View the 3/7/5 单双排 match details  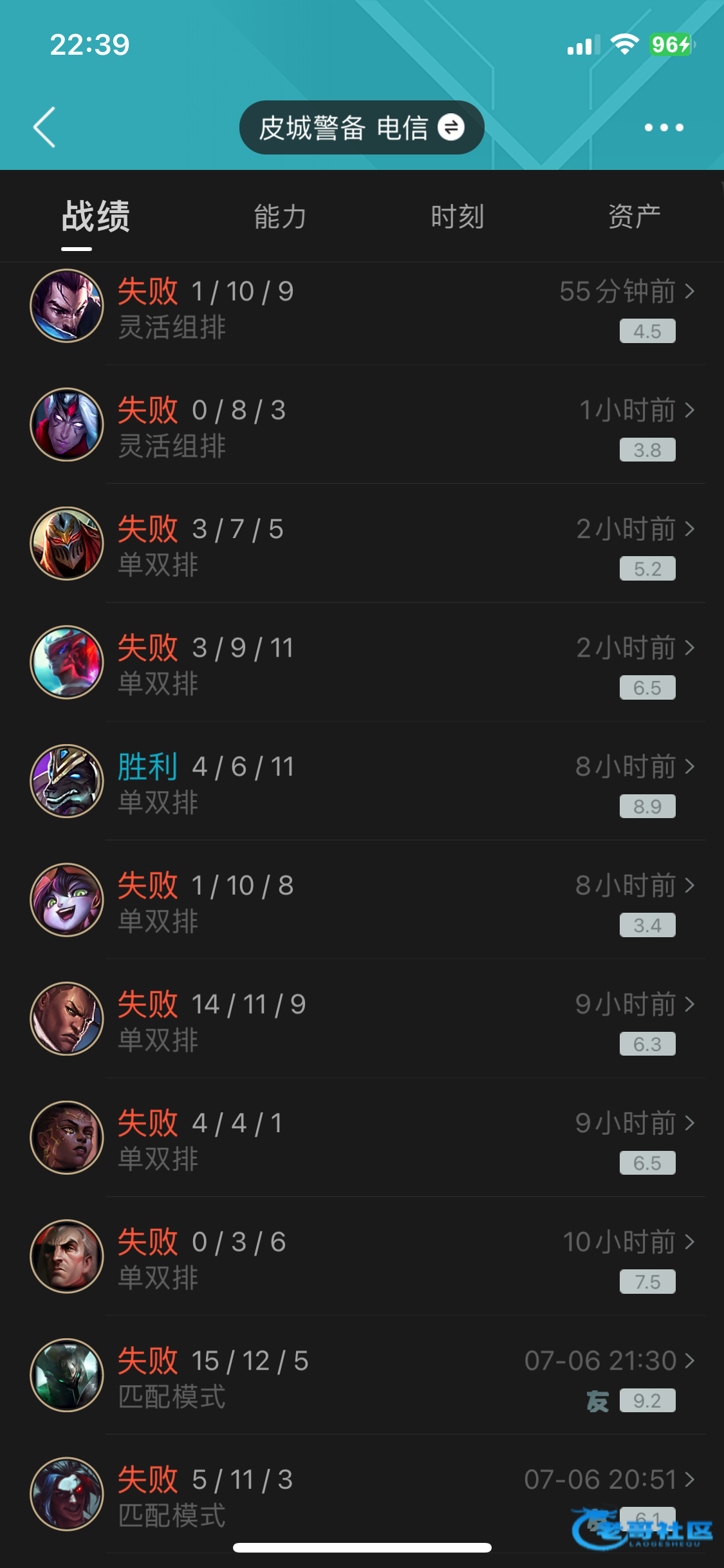(x=362, y=544)
